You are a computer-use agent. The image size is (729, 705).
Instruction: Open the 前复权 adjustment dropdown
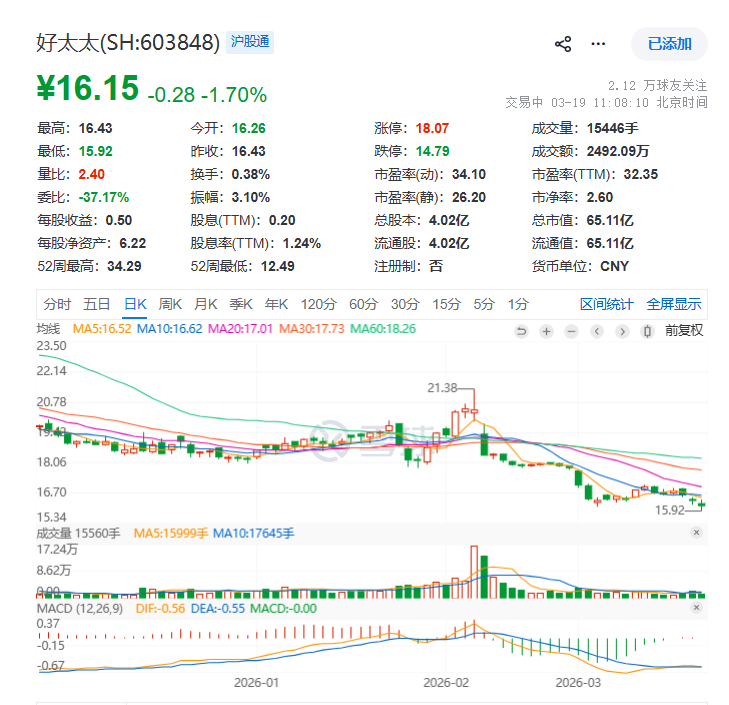click(684, 331)
